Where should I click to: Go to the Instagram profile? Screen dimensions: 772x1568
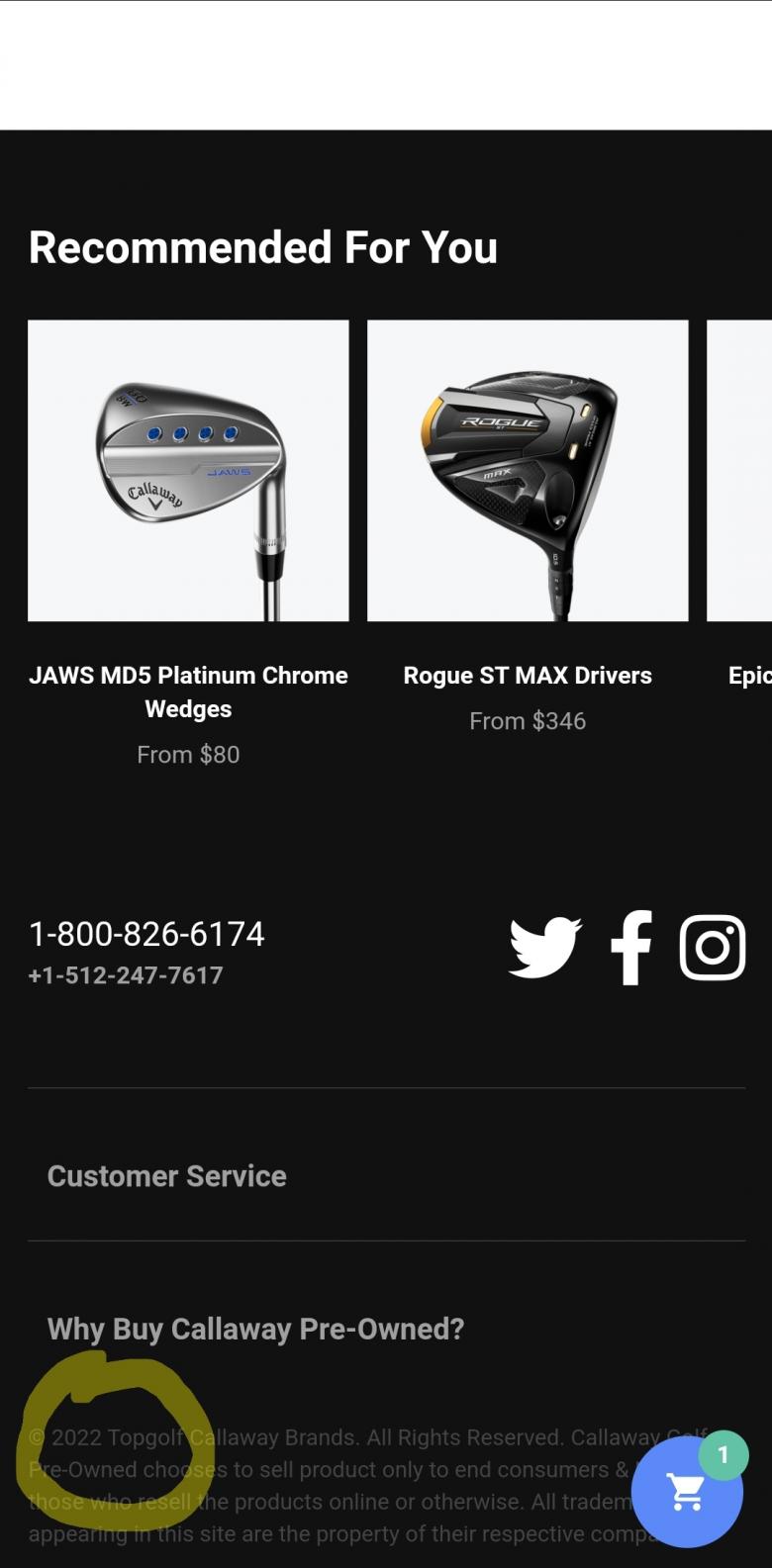[713, 948]
